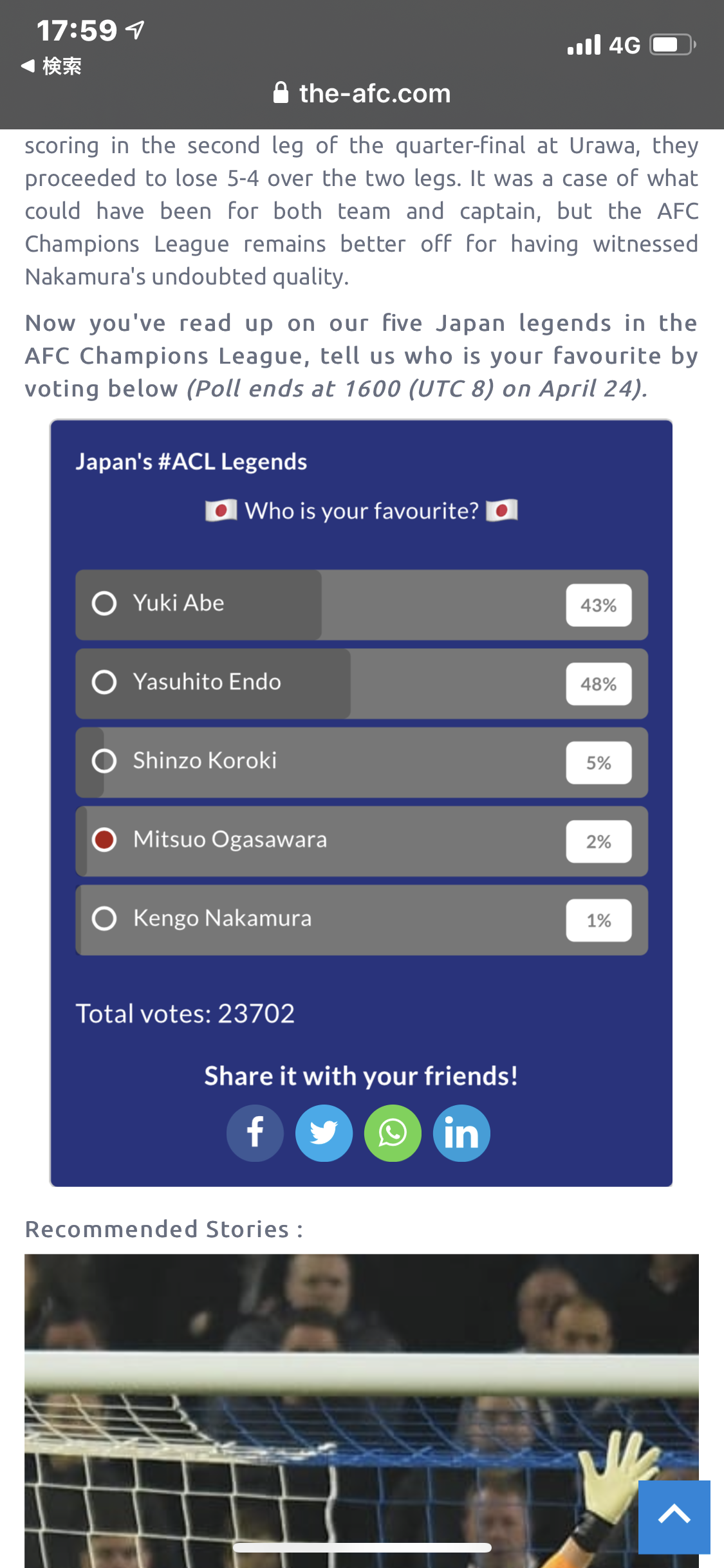The image size is (724, 1568).
Task: Go back to the previous search app
Action: [51, 66]
